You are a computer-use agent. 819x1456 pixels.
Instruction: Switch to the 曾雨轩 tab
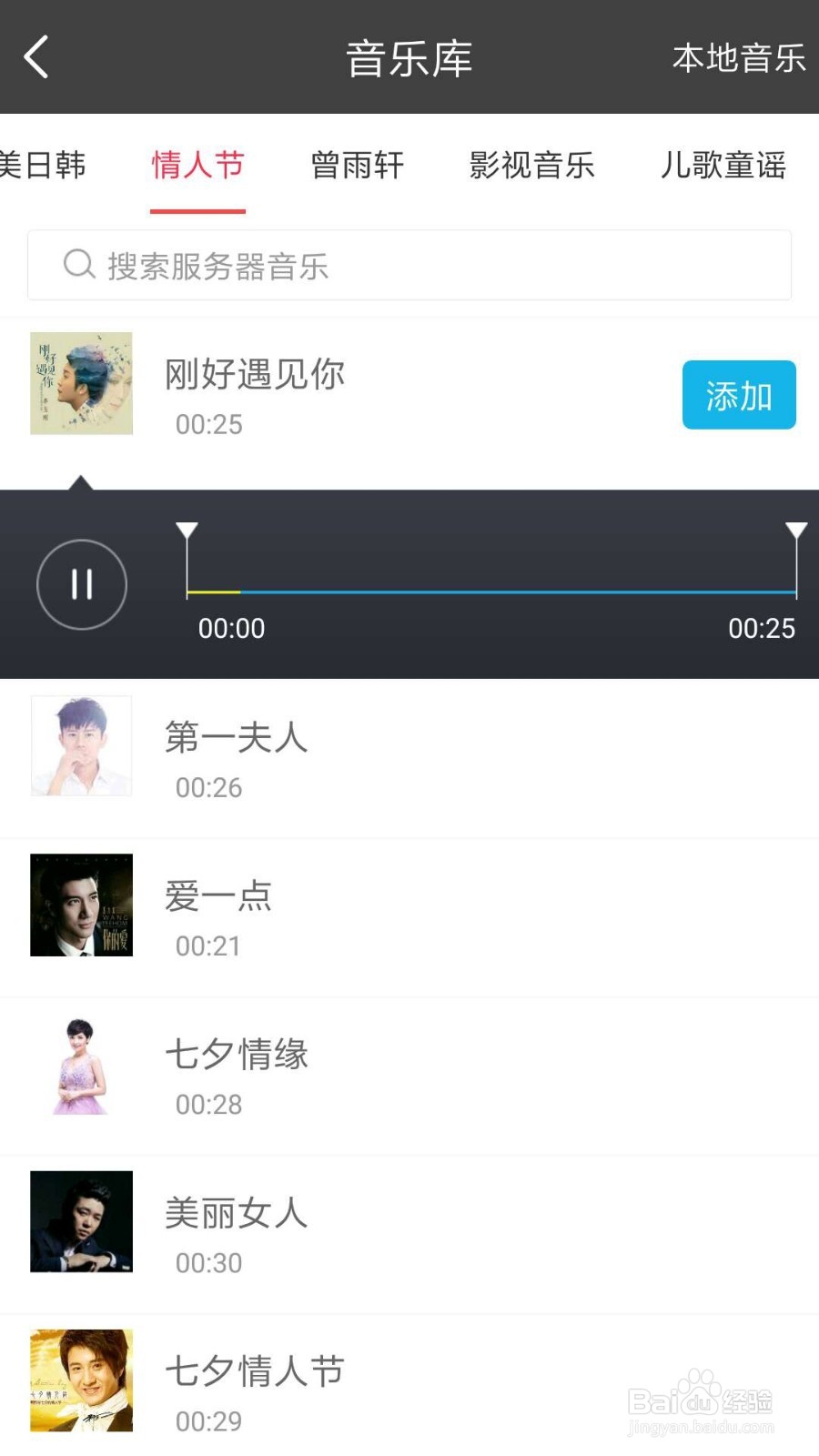(357, 167)
